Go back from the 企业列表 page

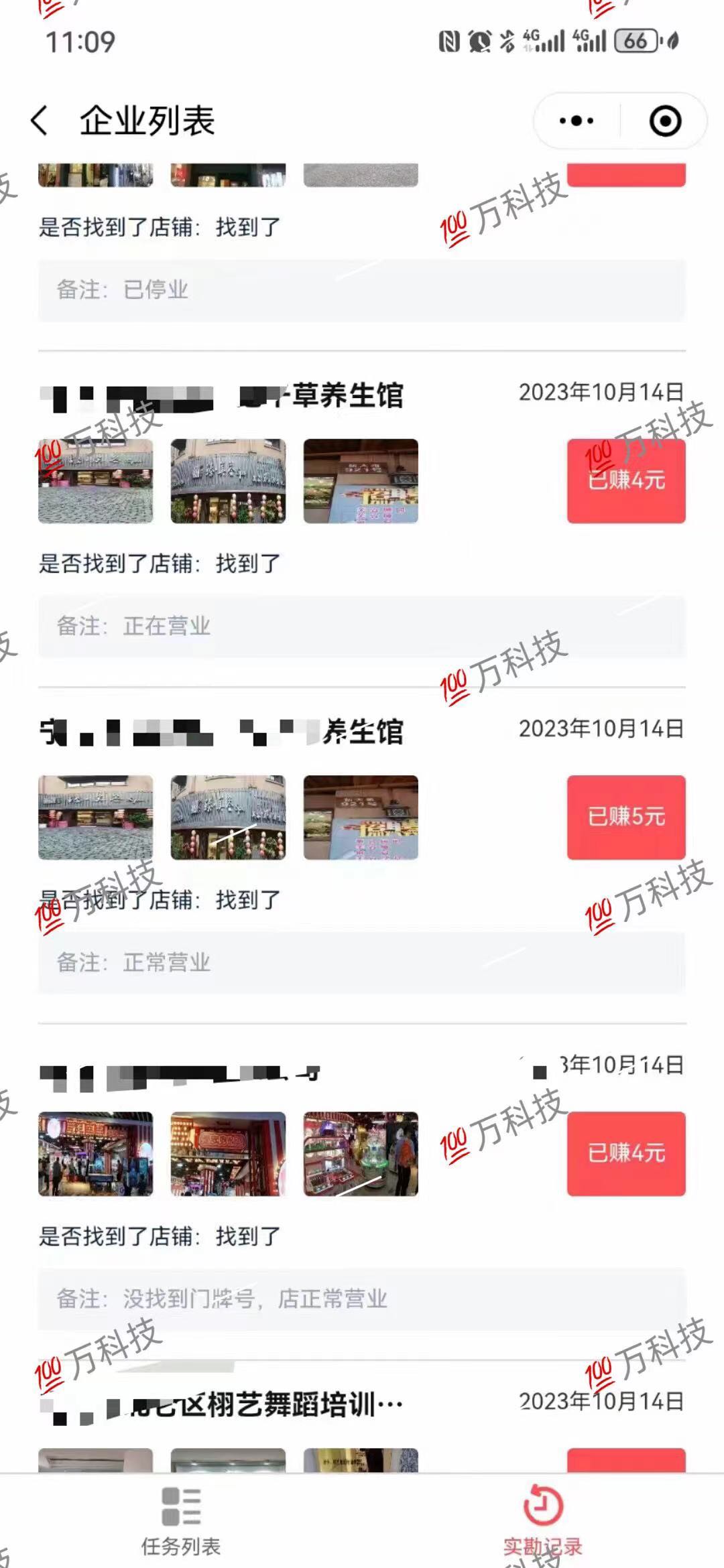[40, 121]
